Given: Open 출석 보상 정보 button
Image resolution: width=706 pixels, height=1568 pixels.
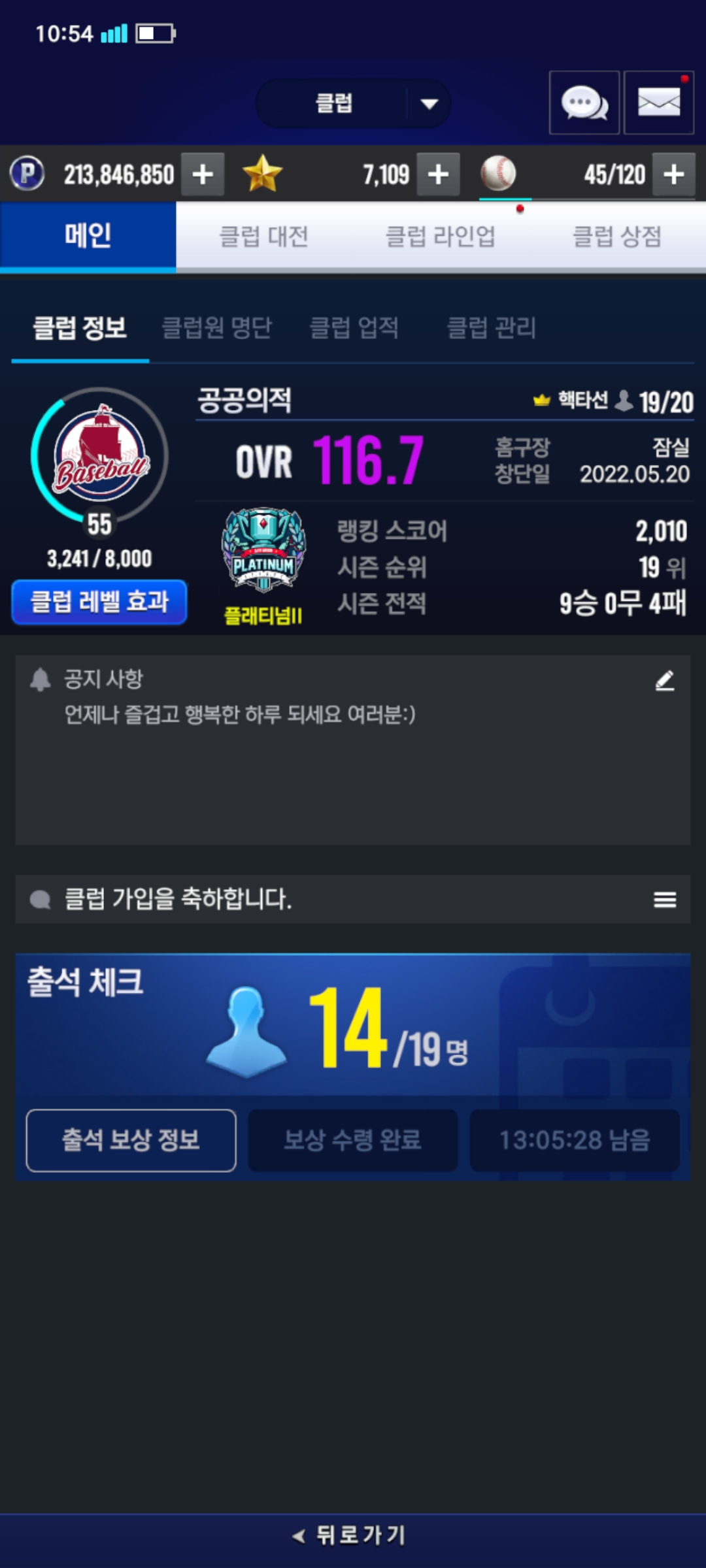Looking at the screenshot, I should (131, 1140).
